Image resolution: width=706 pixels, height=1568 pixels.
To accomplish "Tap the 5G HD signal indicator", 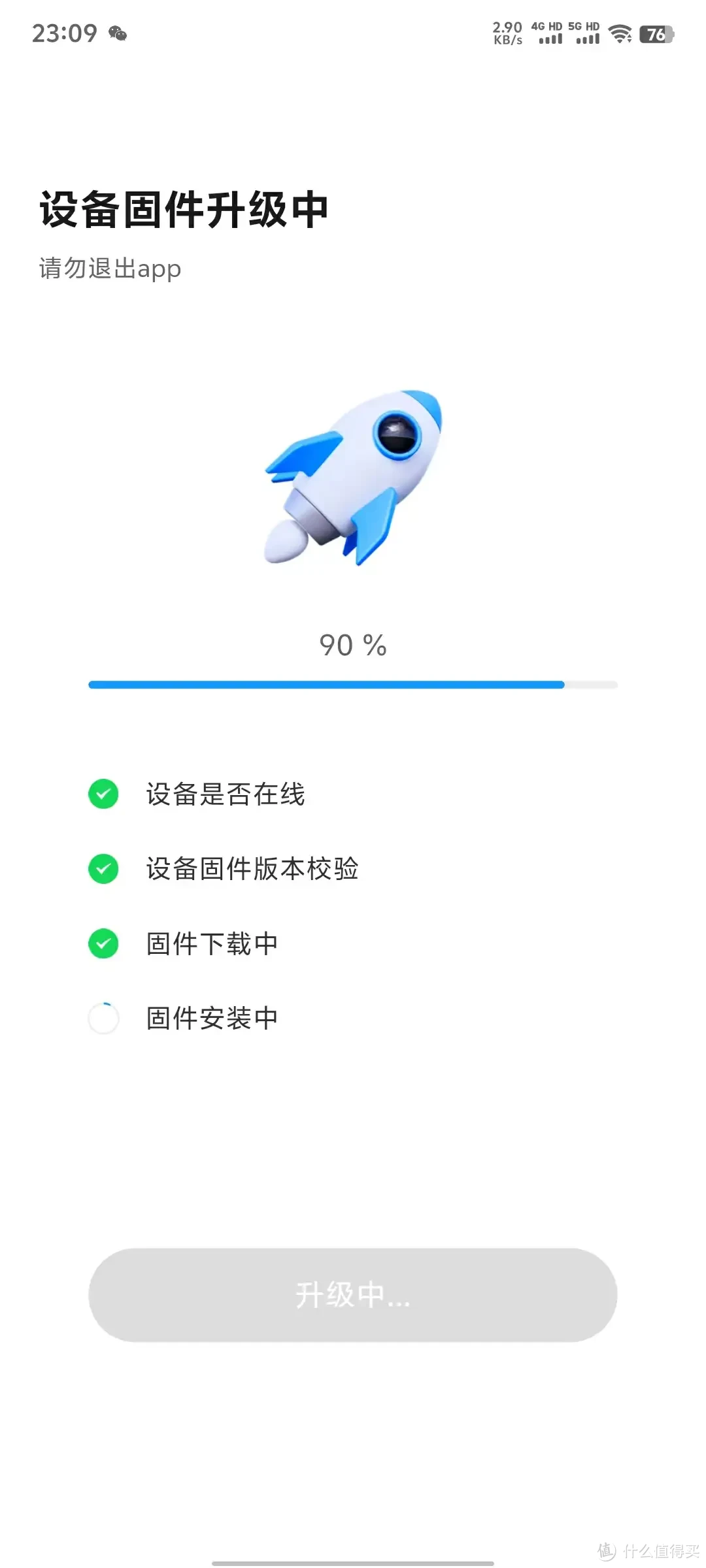I will 587,33.
